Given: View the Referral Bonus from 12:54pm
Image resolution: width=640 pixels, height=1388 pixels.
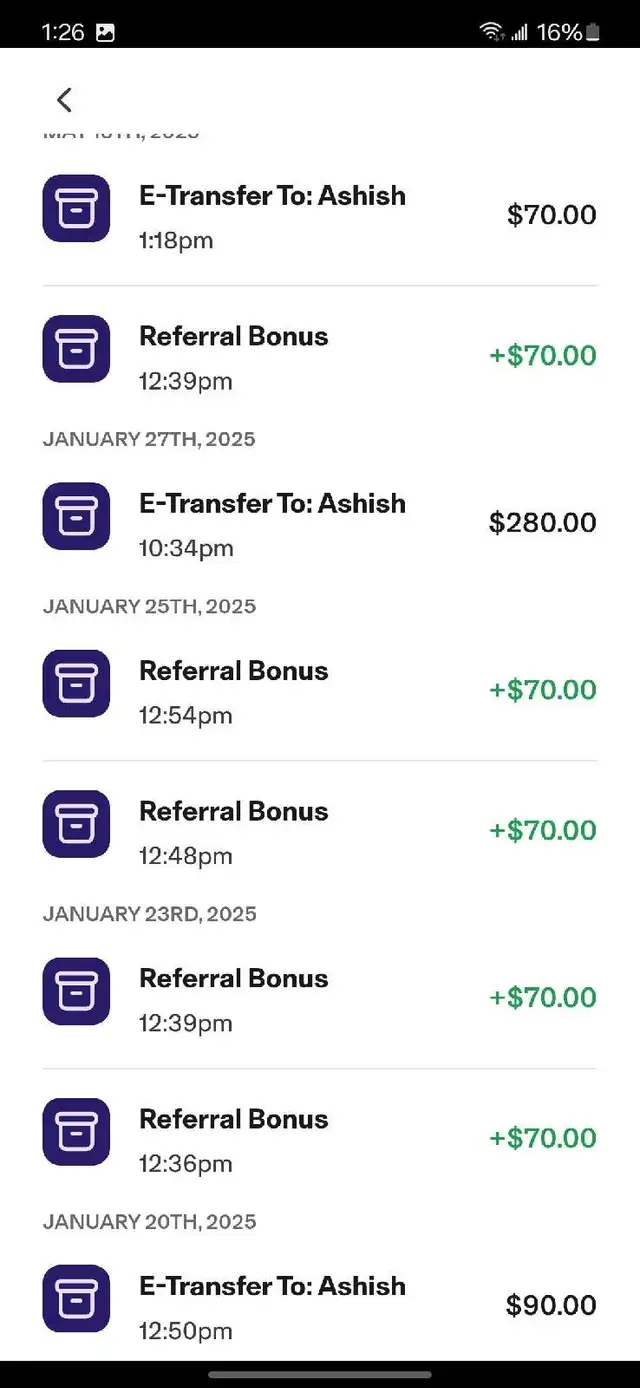Looking at the screenshot, I should (x=320, y=690).
